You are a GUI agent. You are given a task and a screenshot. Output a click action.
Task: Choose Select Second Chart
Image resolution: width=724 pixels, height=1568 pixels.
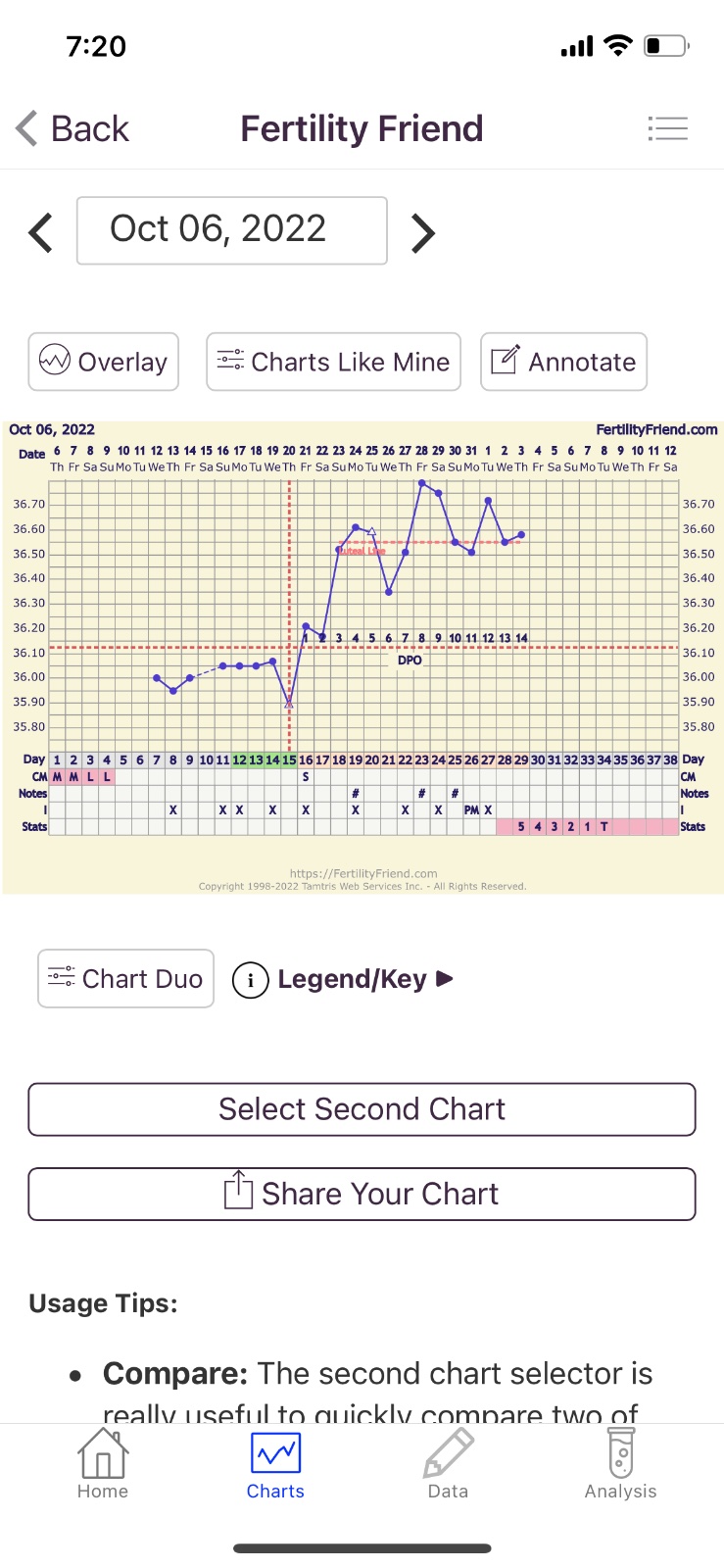[362, 1109]
